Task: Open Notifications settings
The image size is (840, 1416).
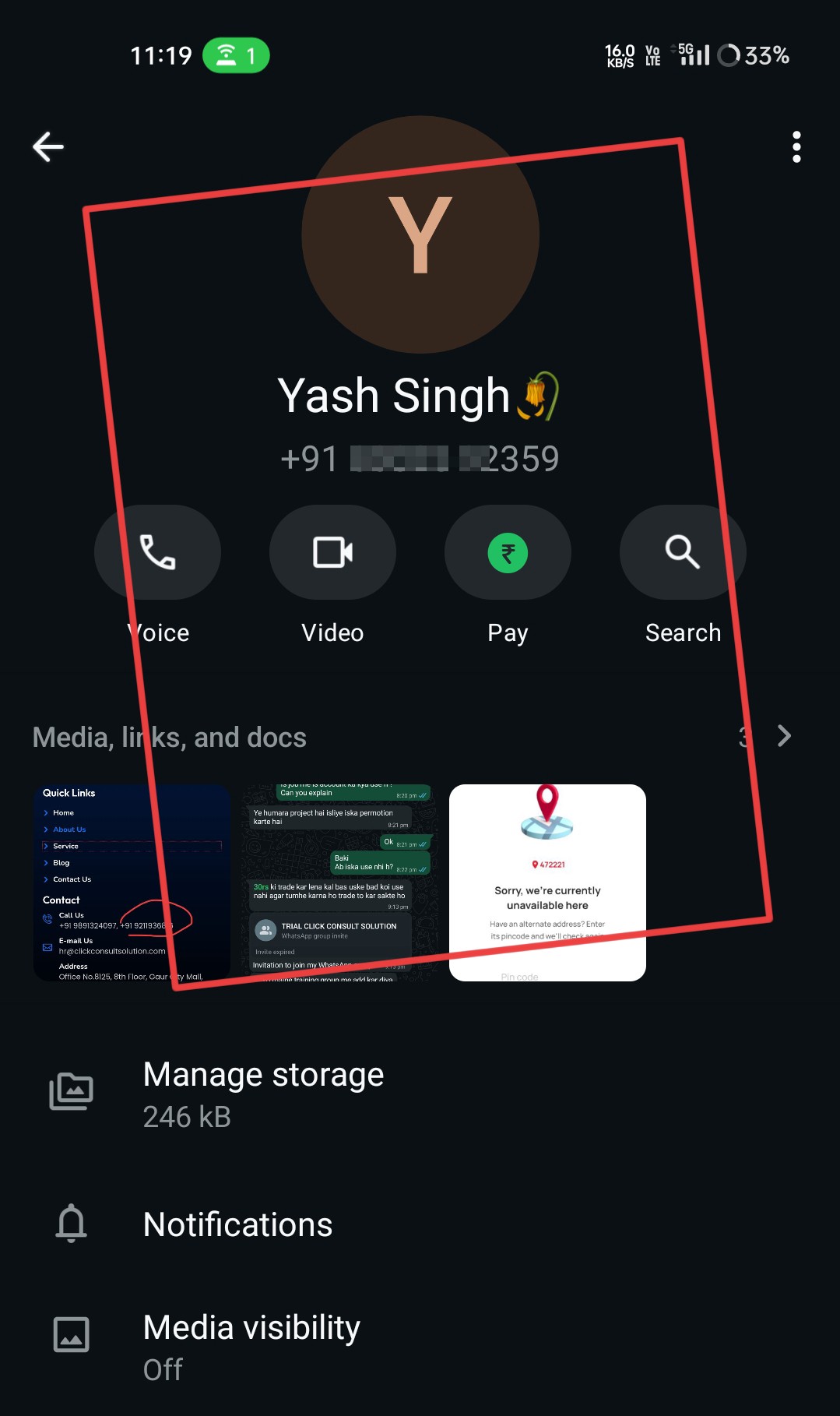Action: click(x=420, y=1224)
